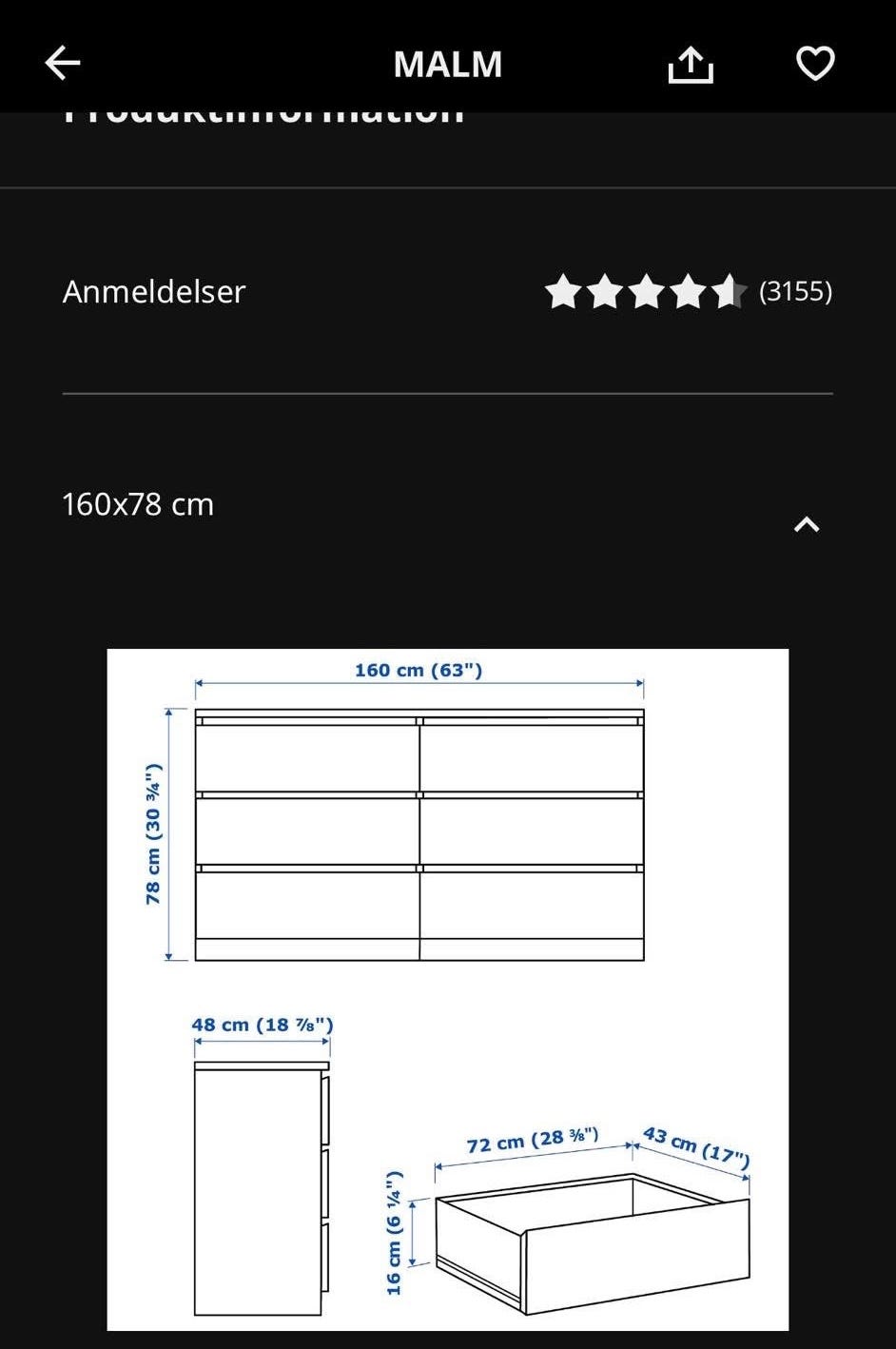This screenshot has width=896, height=1349.
Task: Tap the left-pointing navigation arrow
Action: tap(61, 63)
